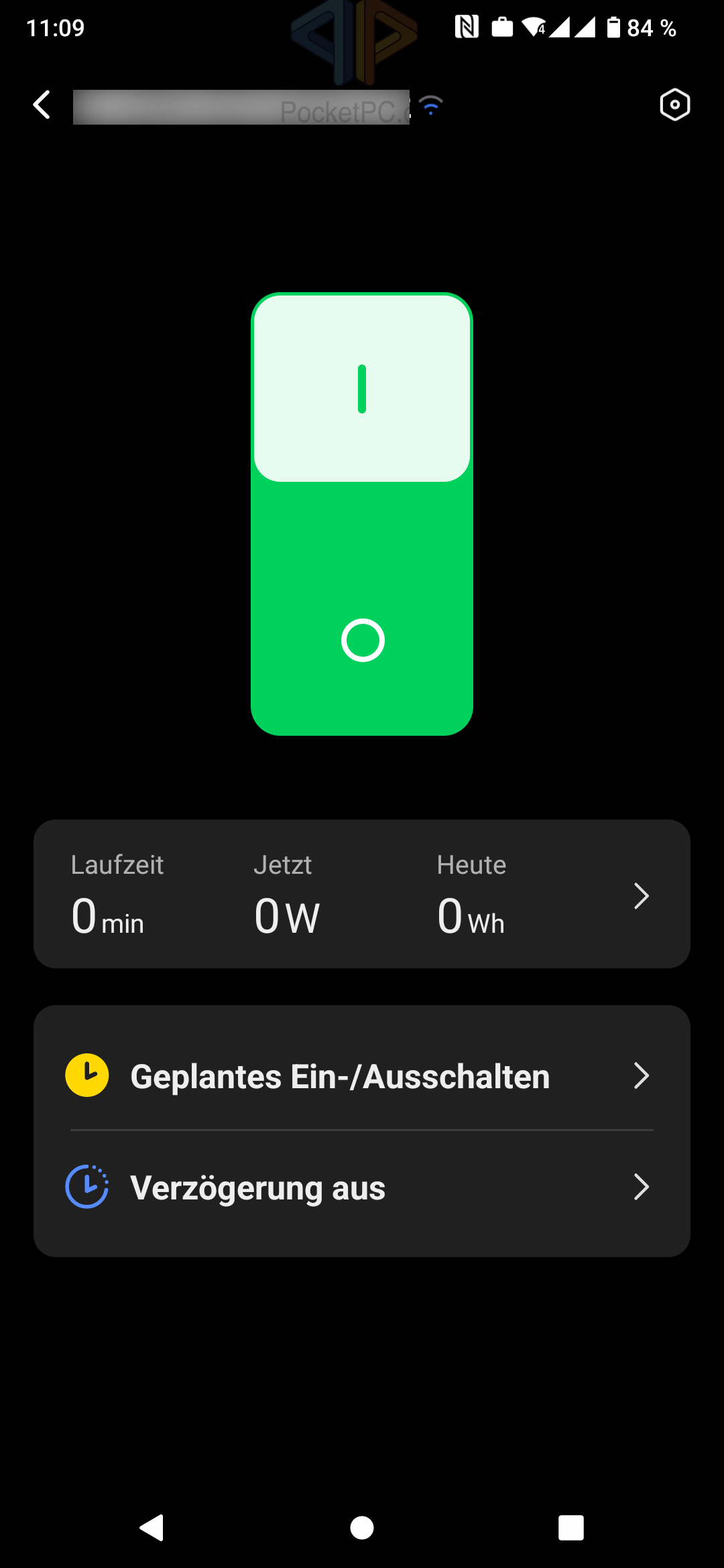Open device settings hexagon icon
The image size is (724, 1568).
coord(674,105)
